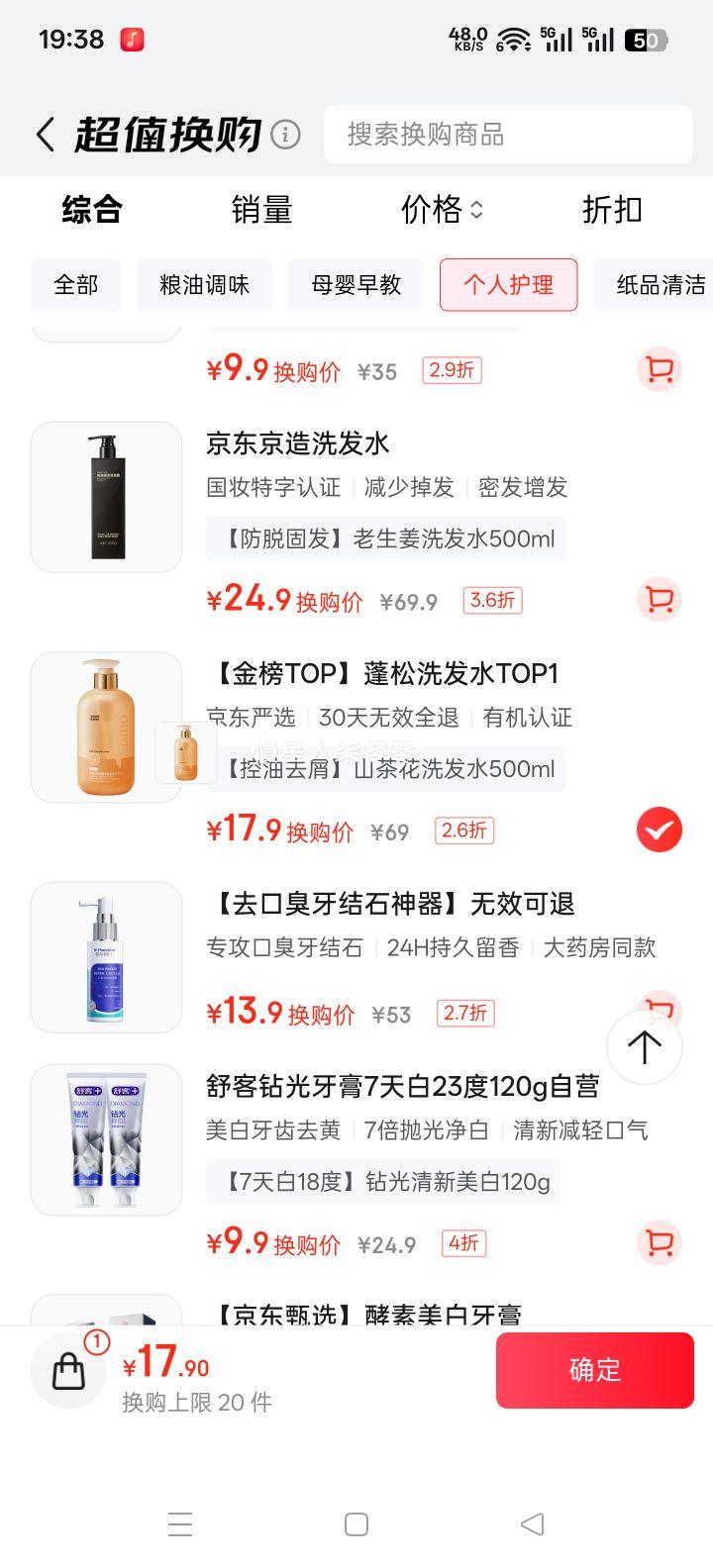Screen dimensions: 713x1568
Task: Tap the thumbnail of the ginger shampoo bottle
Action: coord(106,496)
